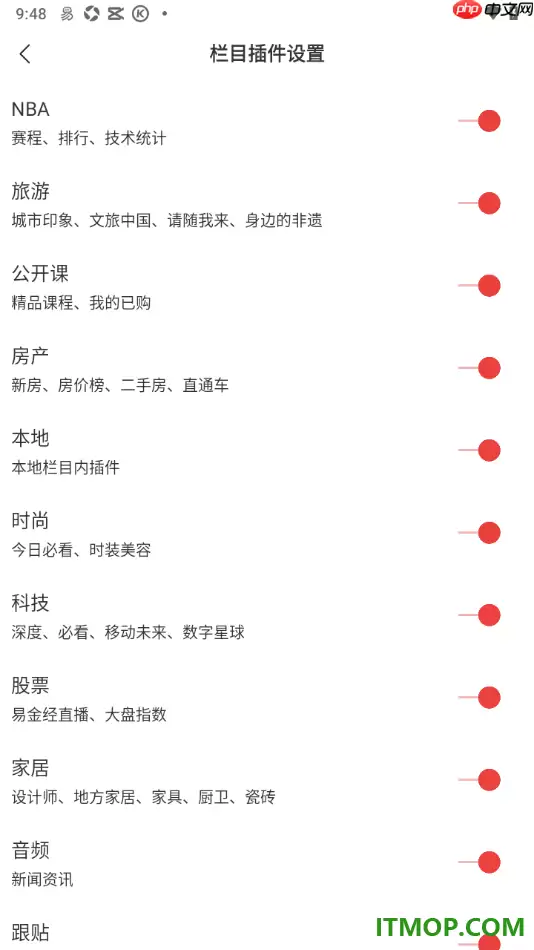Disable the 旅游 plugin toggle
The height and width of the screenshot is (950, 534).
click(x=479, y=203)
